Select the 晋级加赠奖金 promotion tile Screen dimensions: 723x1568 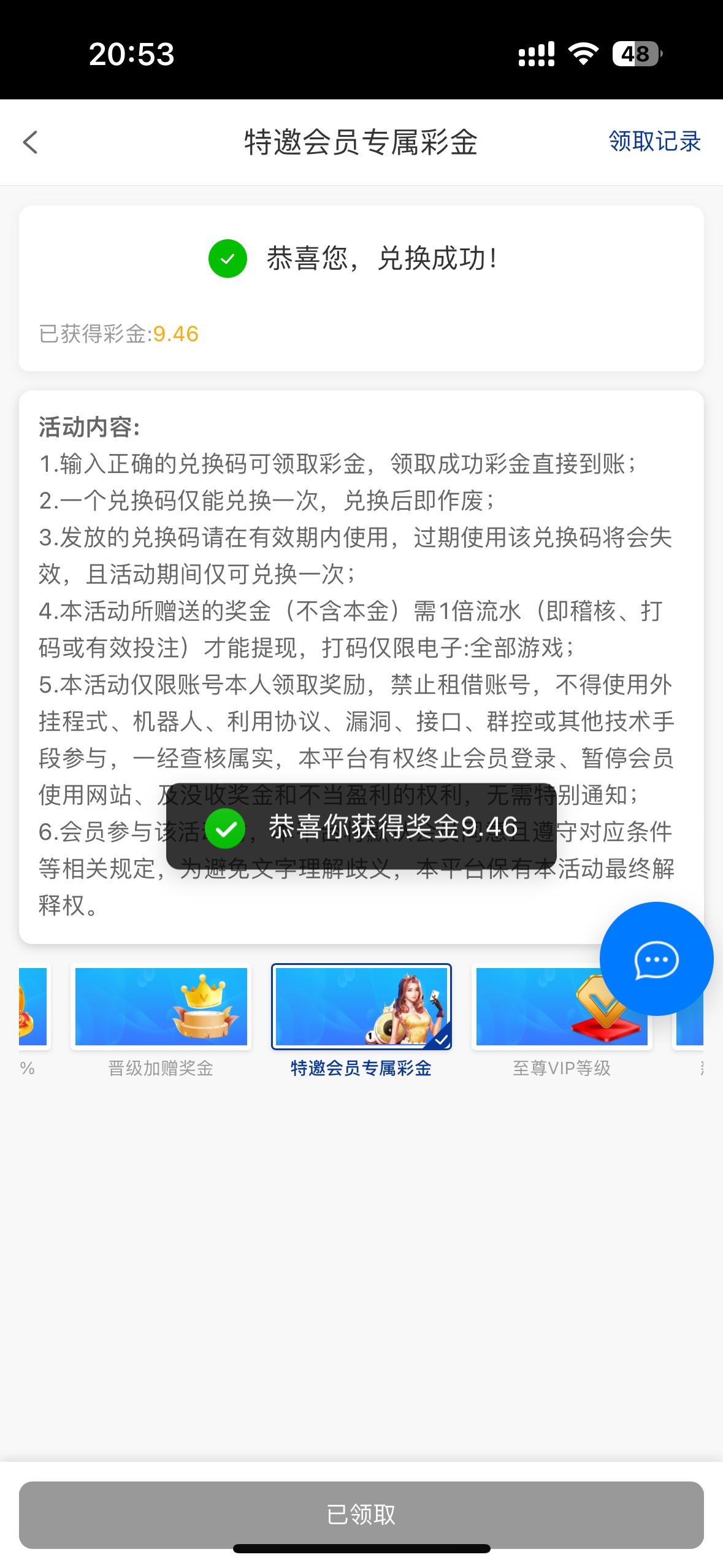(x=161, y=1007)
